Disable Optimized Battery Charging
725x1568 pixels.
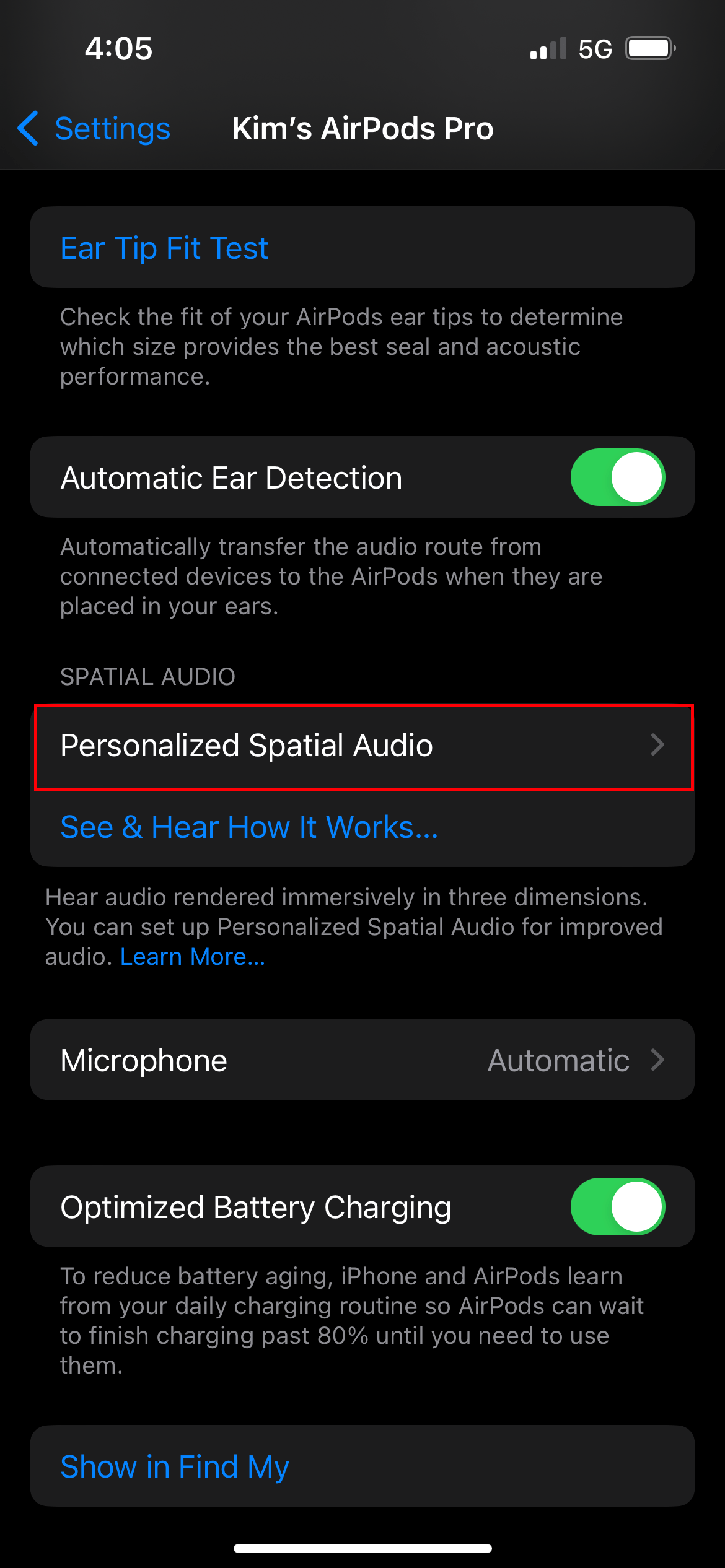tap(617, 1207)
